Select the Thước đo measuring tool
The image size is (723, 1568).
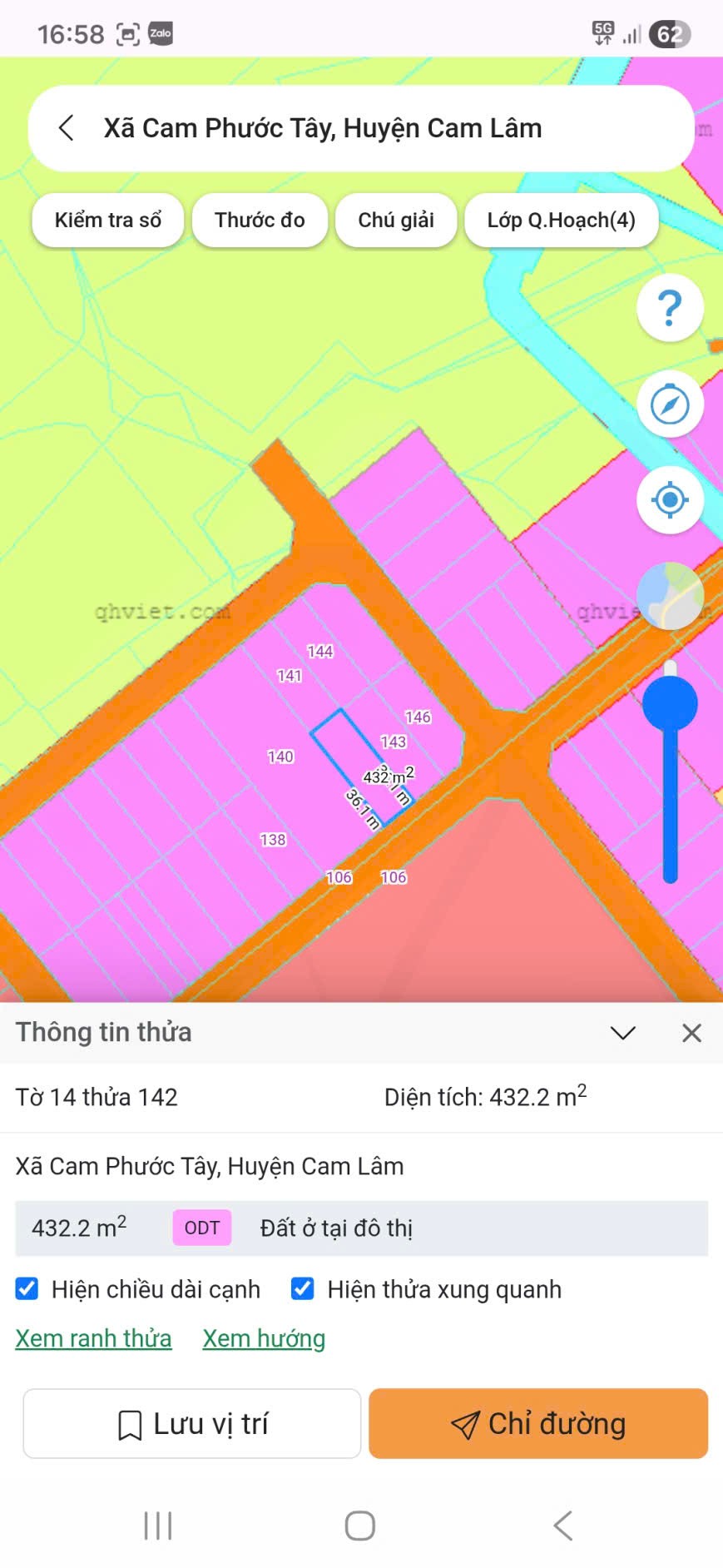coord(260,221)
